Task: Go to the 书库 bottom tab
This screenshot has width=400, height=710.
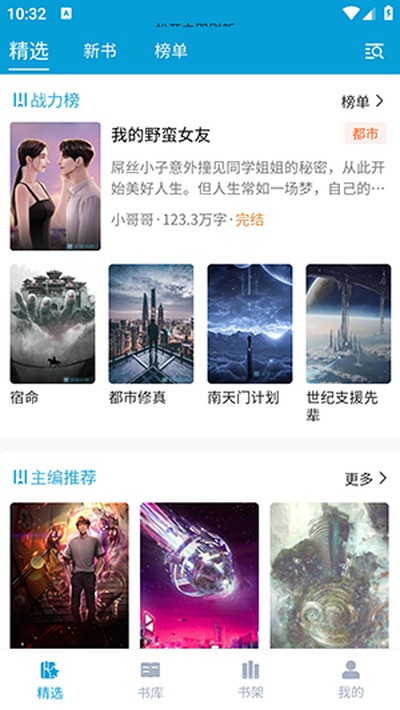Action: pyautogui.click(x=150, y=680)
